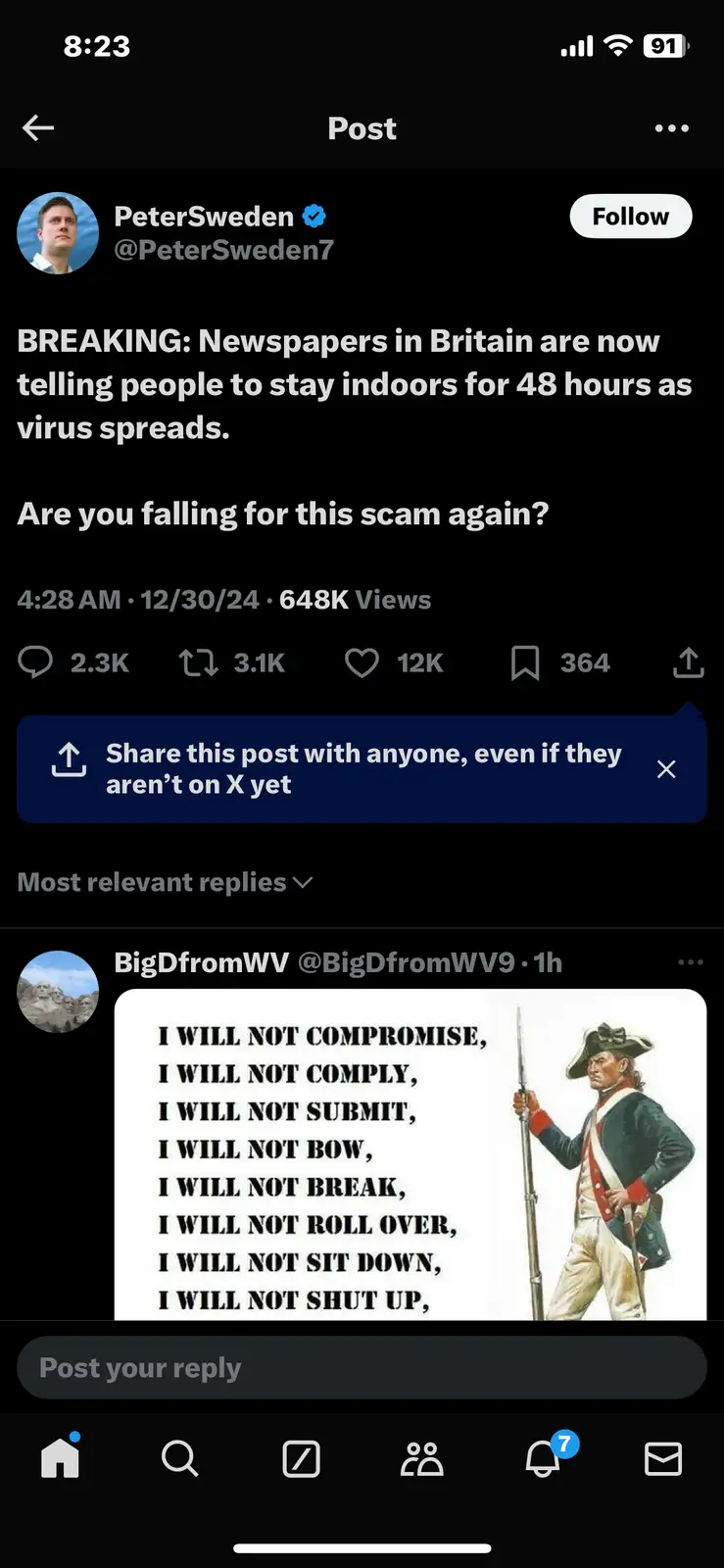Image resolution: width=724 pixels, height=1568 pixels.
Task: Tap the Post your reply field
Action: click(362, 1367)
